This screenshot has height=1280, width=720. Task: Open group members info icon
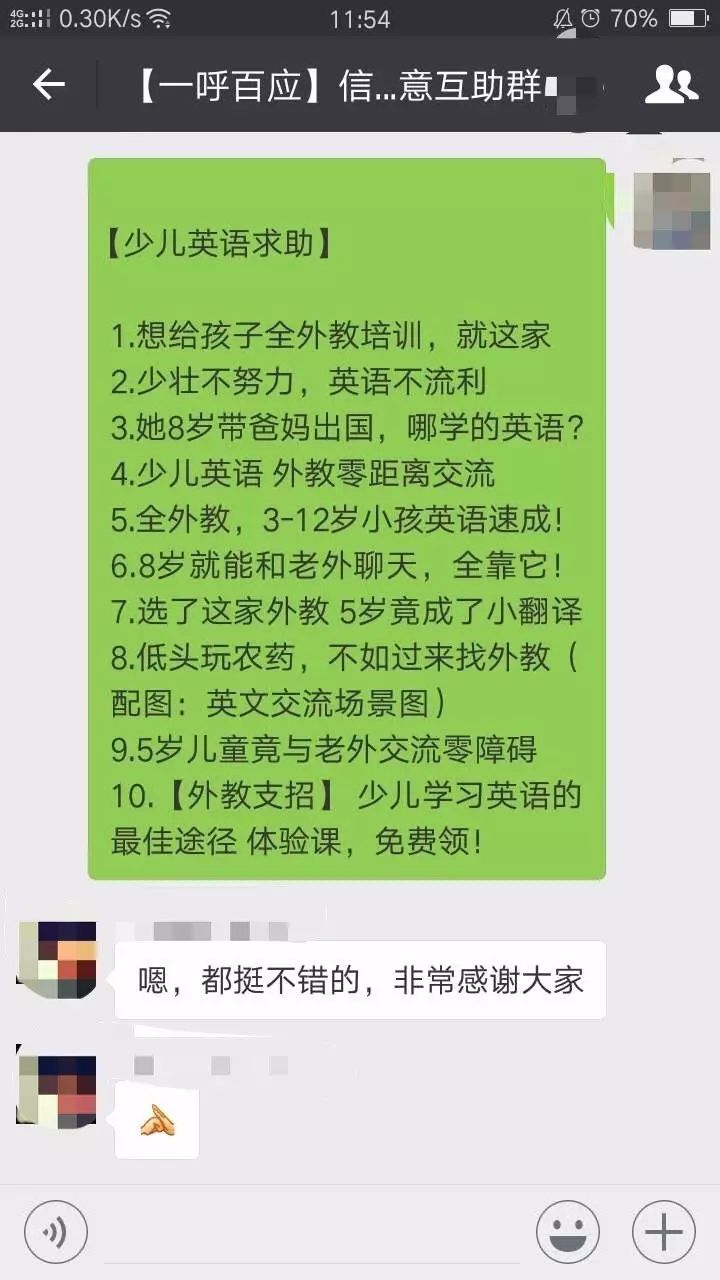coord(671,85)
